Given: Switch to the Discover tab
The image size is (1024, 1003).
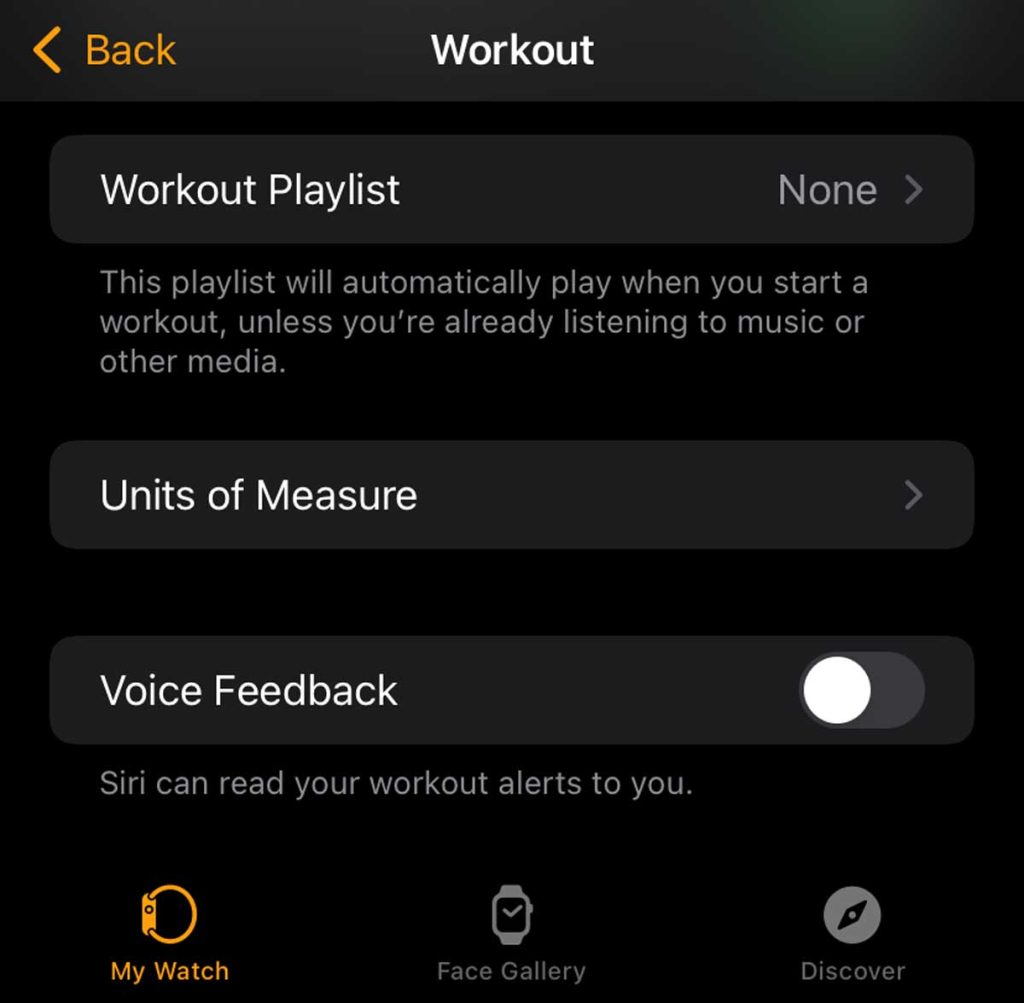Looking at the screenshot, I should click(x=852, y=934).
